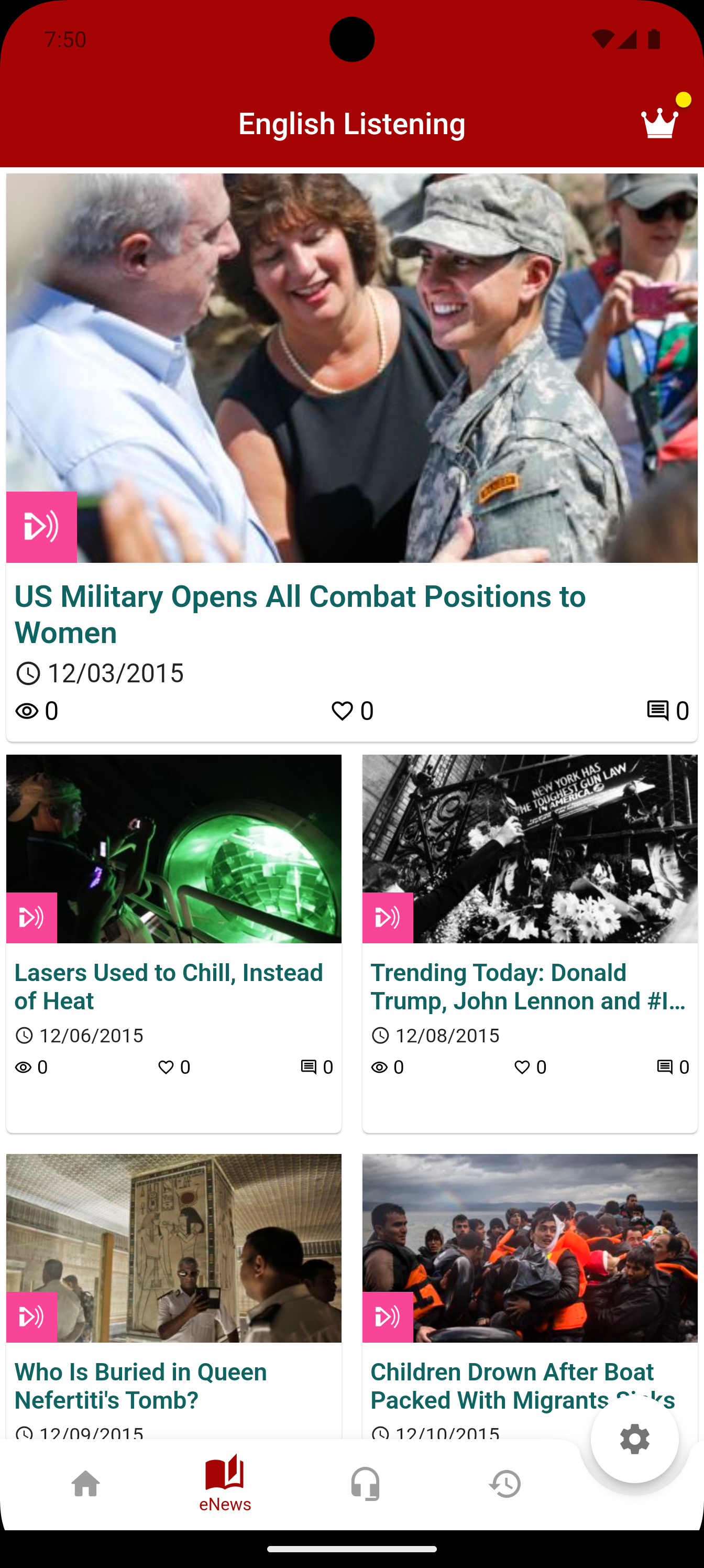The height and width of the screenshot is (1568, 704).
Task: Switch to the history tab
Action: pyautogui.click(x=505, y=1484)
